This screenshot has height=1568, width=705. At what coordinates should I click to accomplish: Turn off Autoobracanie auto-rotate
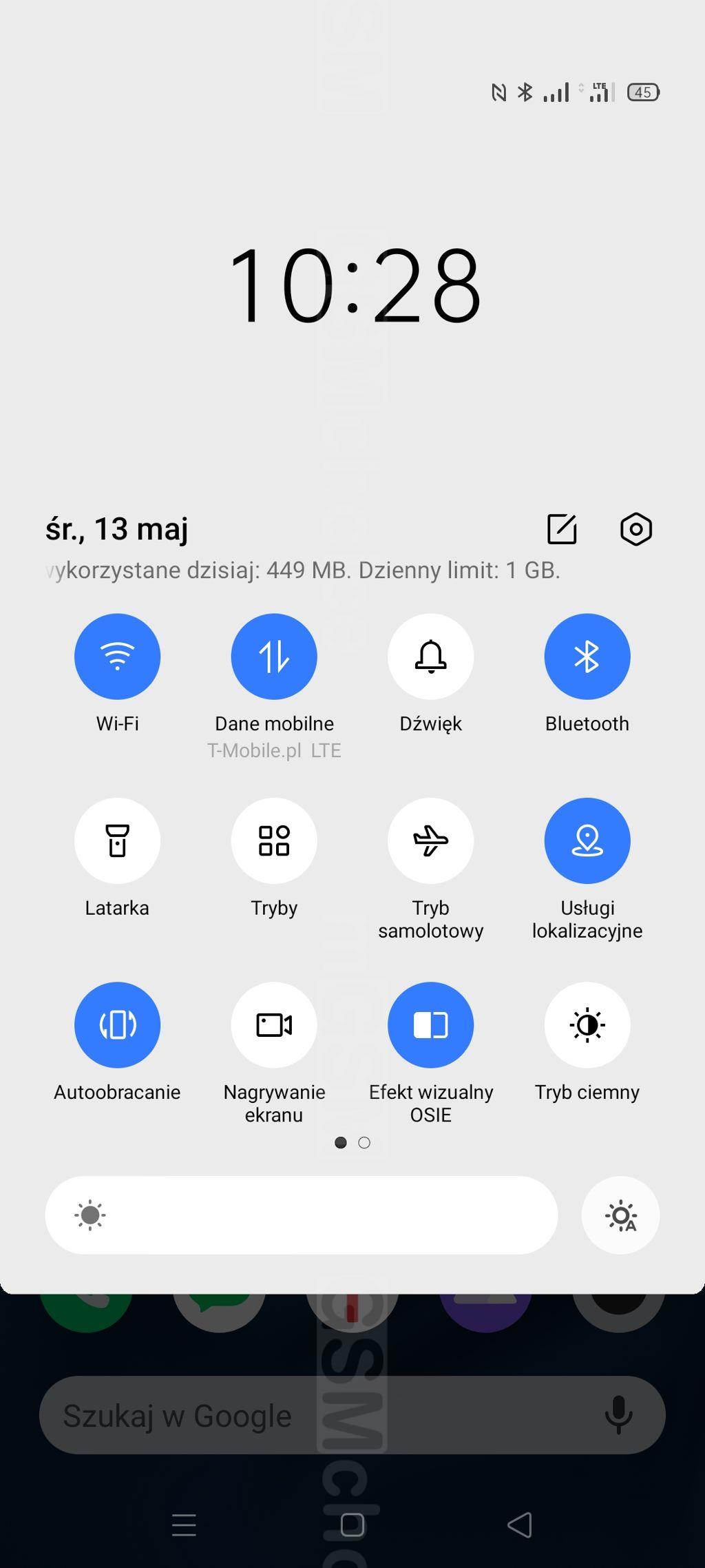point(118,1024)
